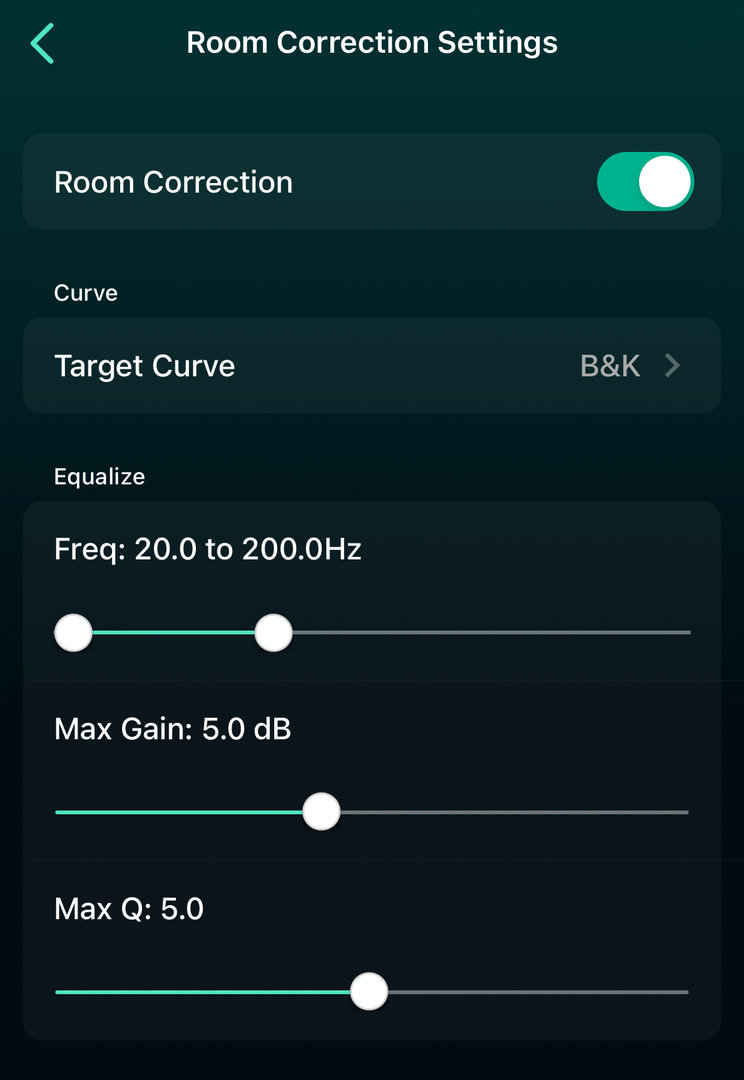Tap the Max Q slider handle
Viewport: 744px width, 1080px height.
(x=369, y=992)
